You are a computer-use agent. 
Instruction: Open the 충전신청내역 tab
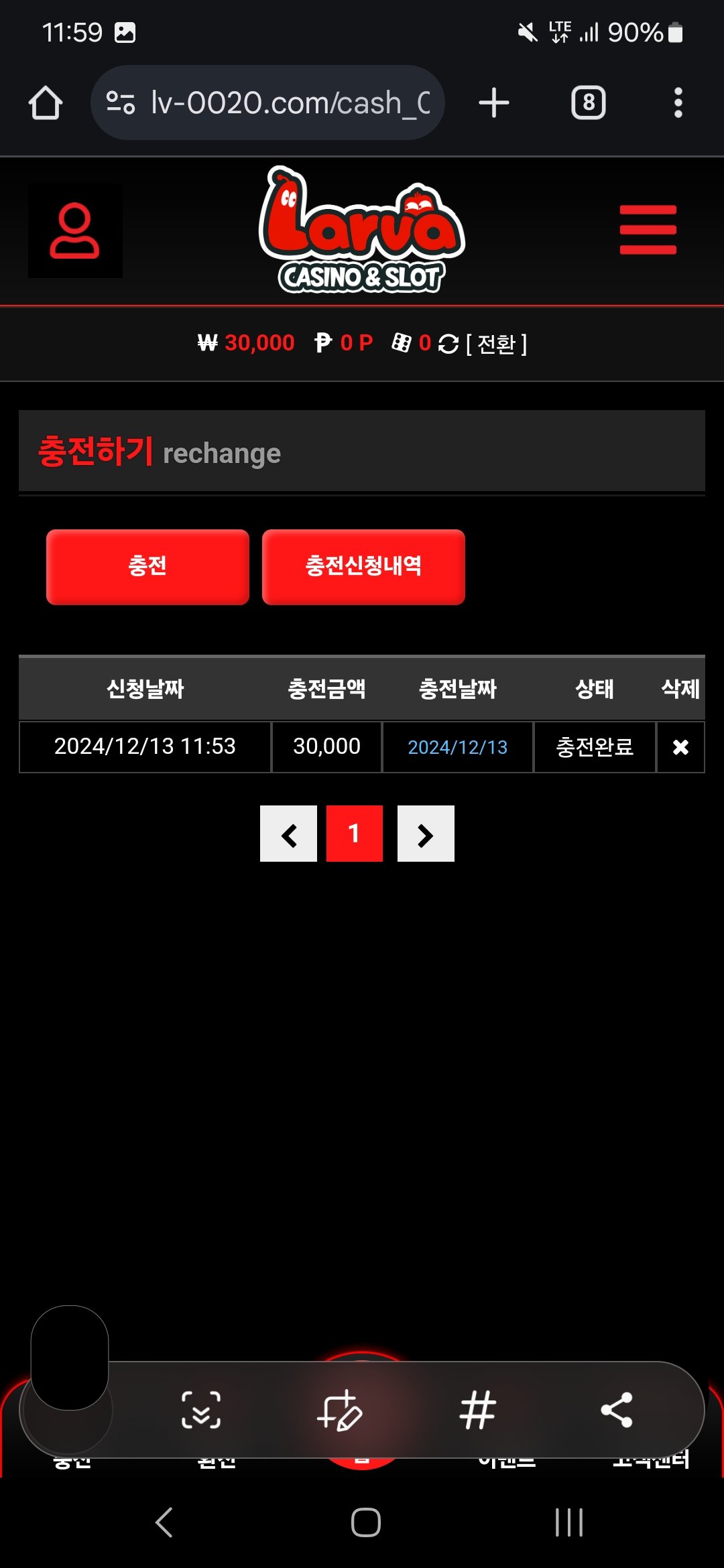tap(363, 567)
